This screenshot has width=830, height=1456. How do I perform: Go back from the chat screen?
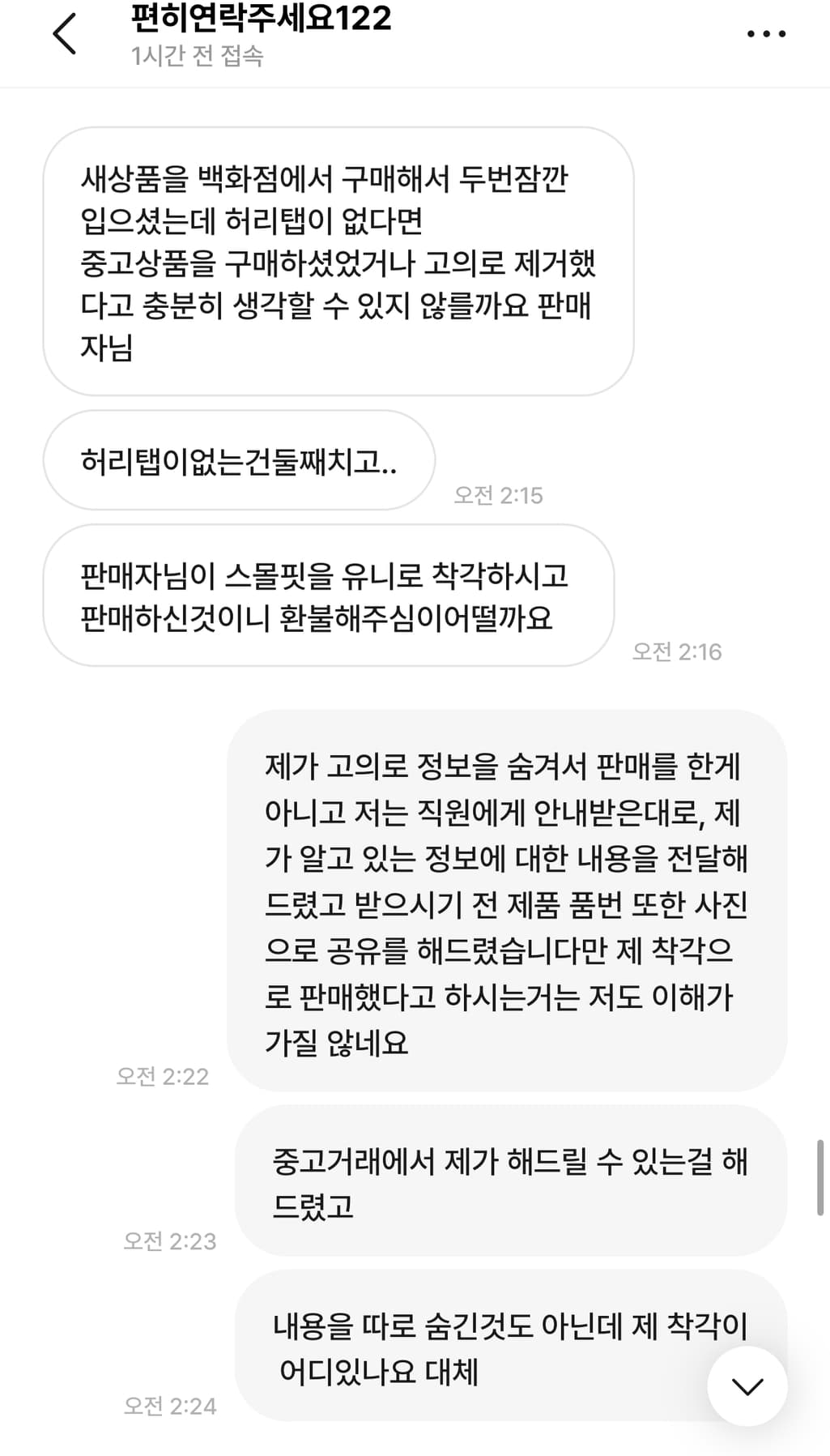65,34
